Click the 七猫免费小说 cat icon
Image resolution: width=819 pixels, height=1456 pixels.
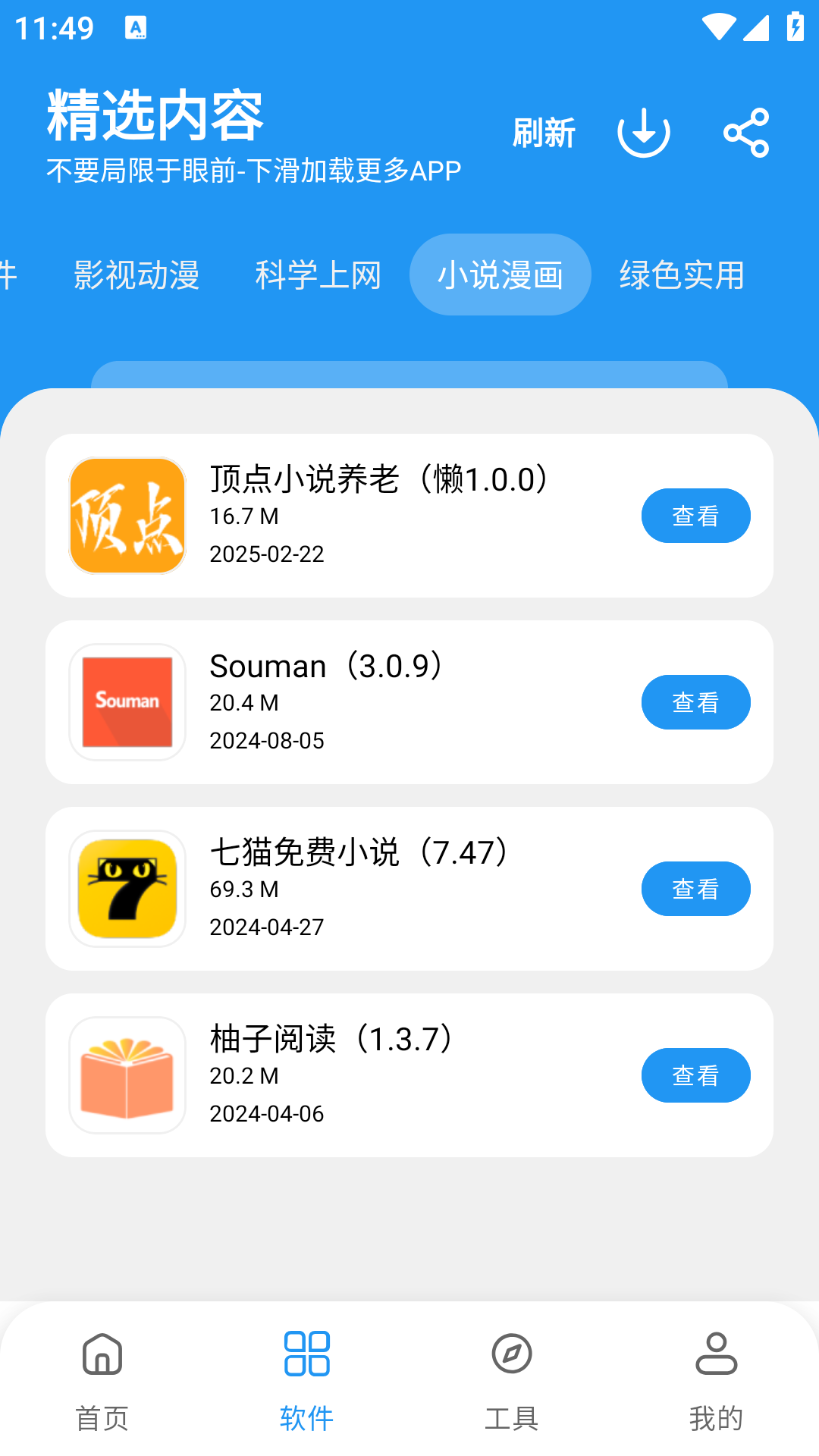tap(126, 889)
